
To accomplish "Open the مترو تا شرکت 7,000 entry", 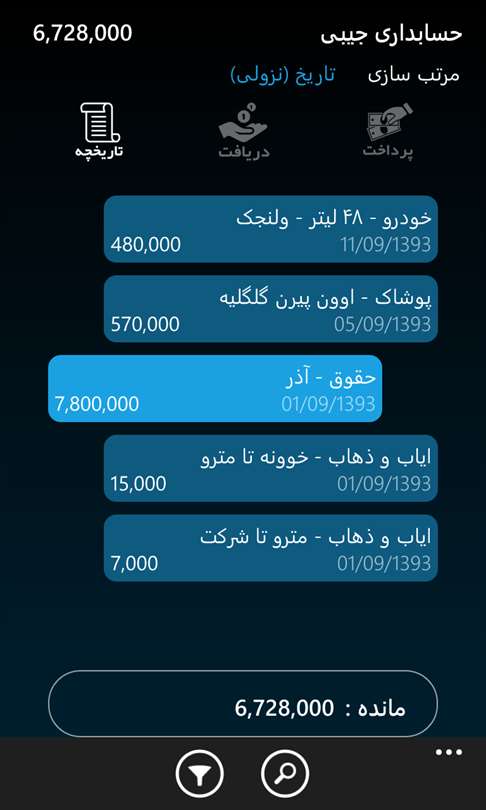I will 271,548.
